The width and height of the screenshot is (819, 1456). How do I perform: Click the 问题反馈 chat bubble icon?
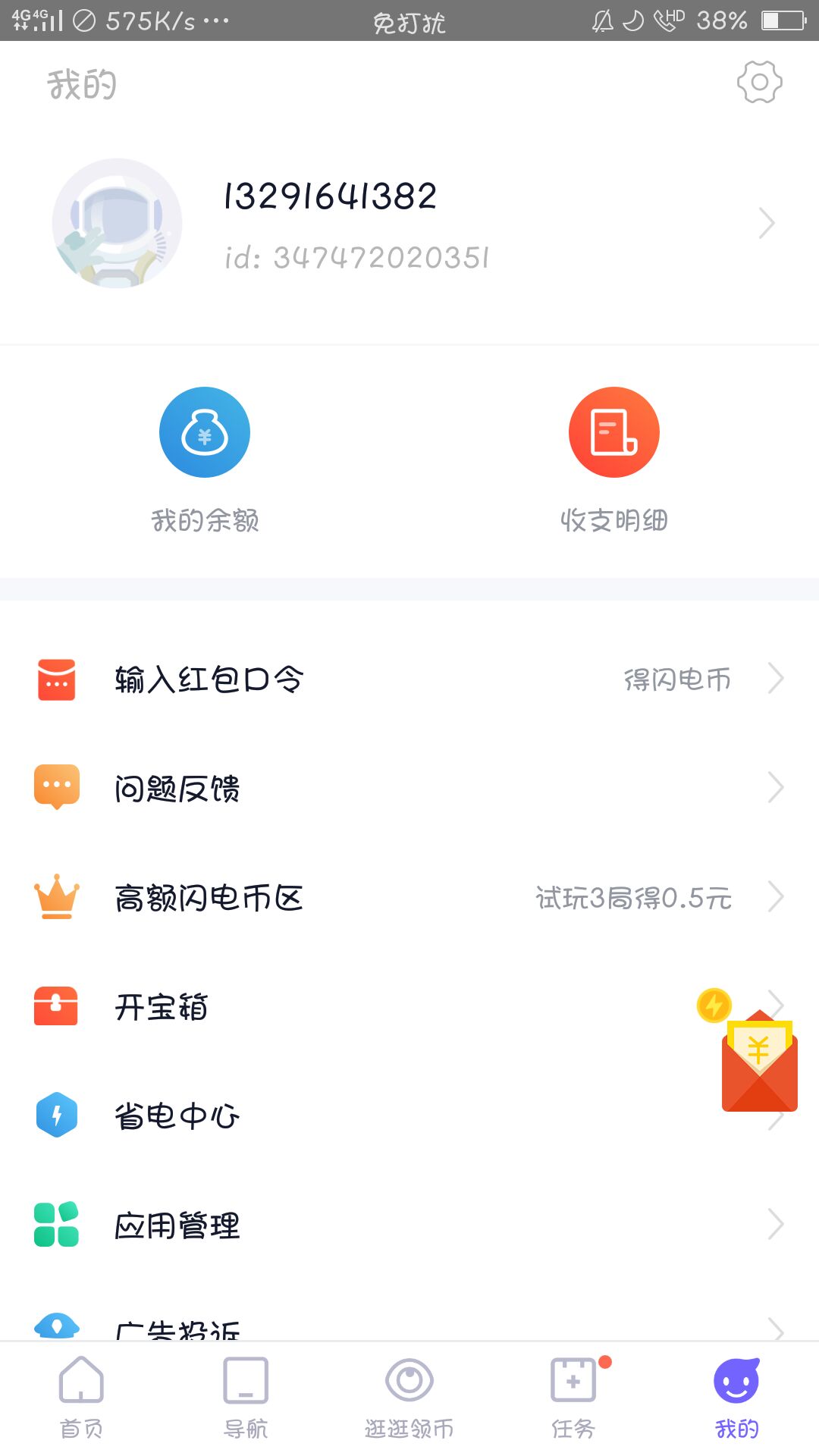[56, 789]
